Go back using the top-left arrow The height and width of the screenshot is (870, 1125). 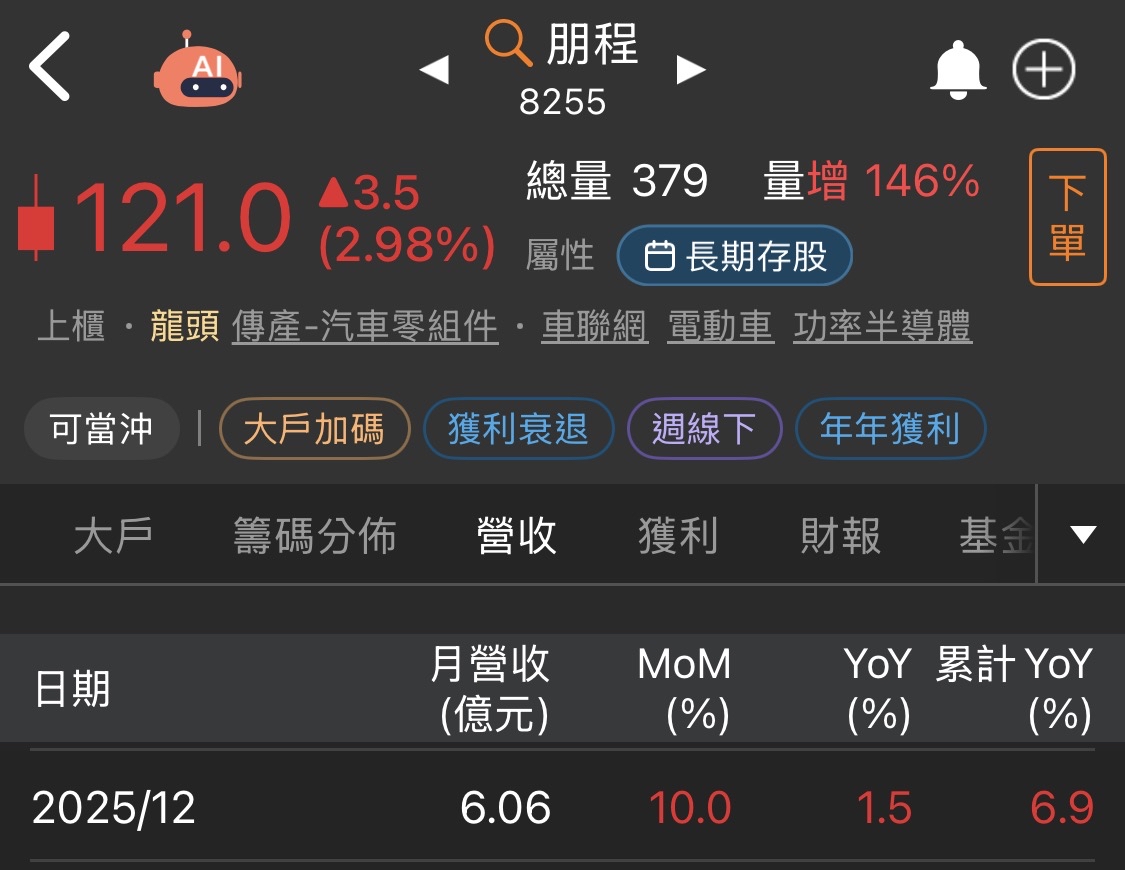tap(50, 67)
